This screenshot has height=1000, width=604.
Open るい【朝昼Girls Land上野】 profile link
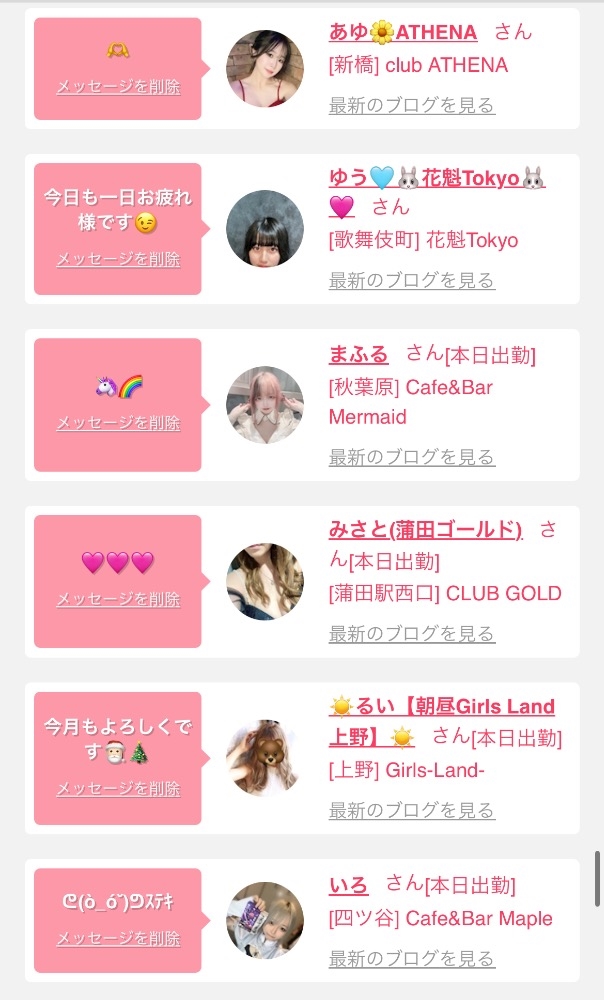441,707
